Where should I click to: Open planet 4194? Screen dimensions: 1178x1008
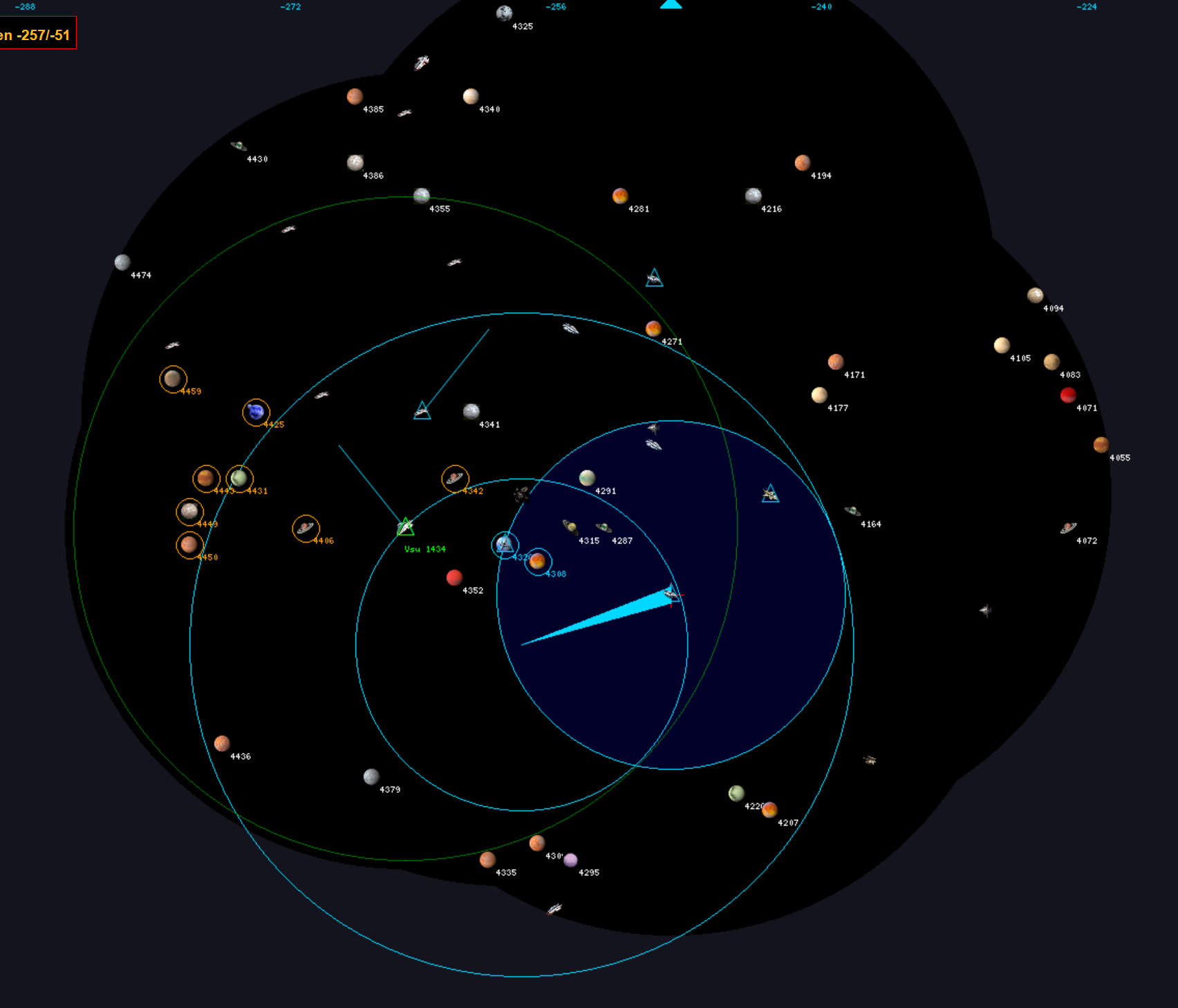803,162
